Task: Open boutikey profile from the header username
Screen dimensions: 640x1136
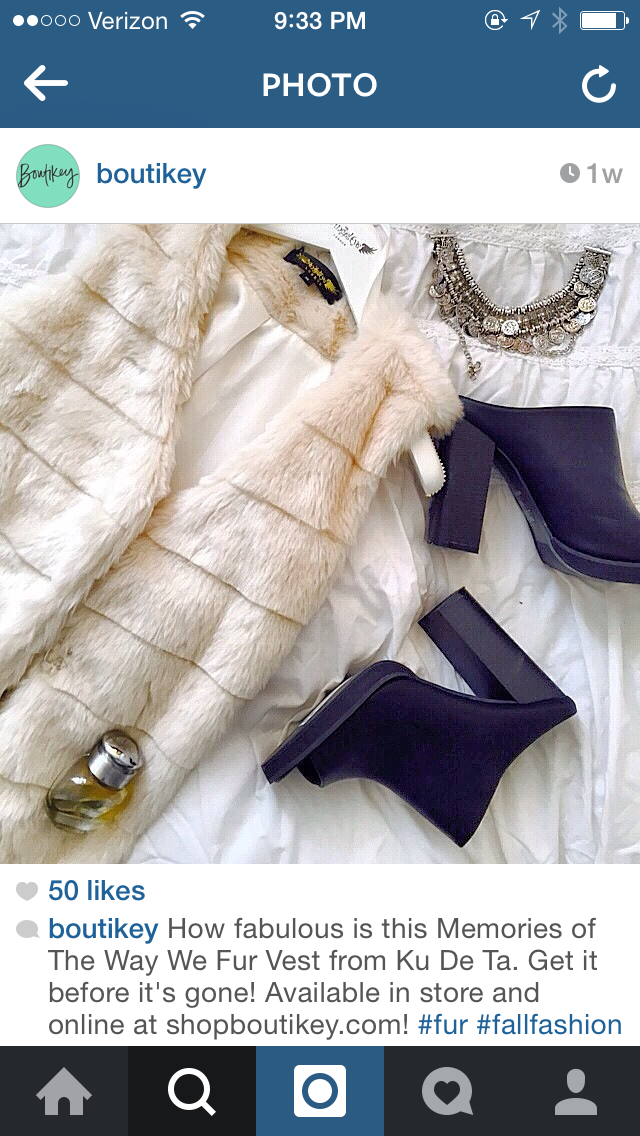Action: point(151,174)
